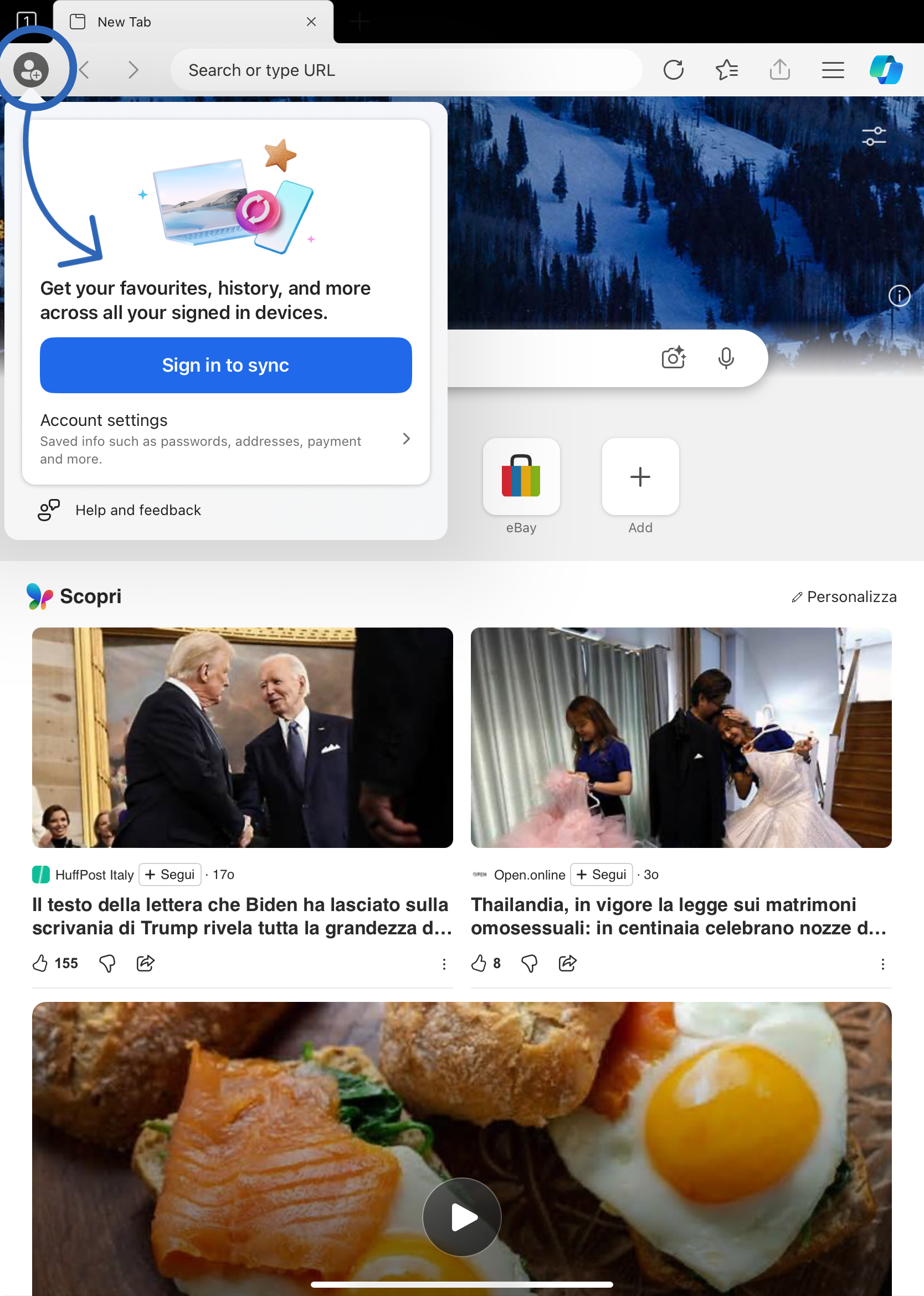Close the New Tab tab
The image size is (924, 1296).
coord(311,22)
